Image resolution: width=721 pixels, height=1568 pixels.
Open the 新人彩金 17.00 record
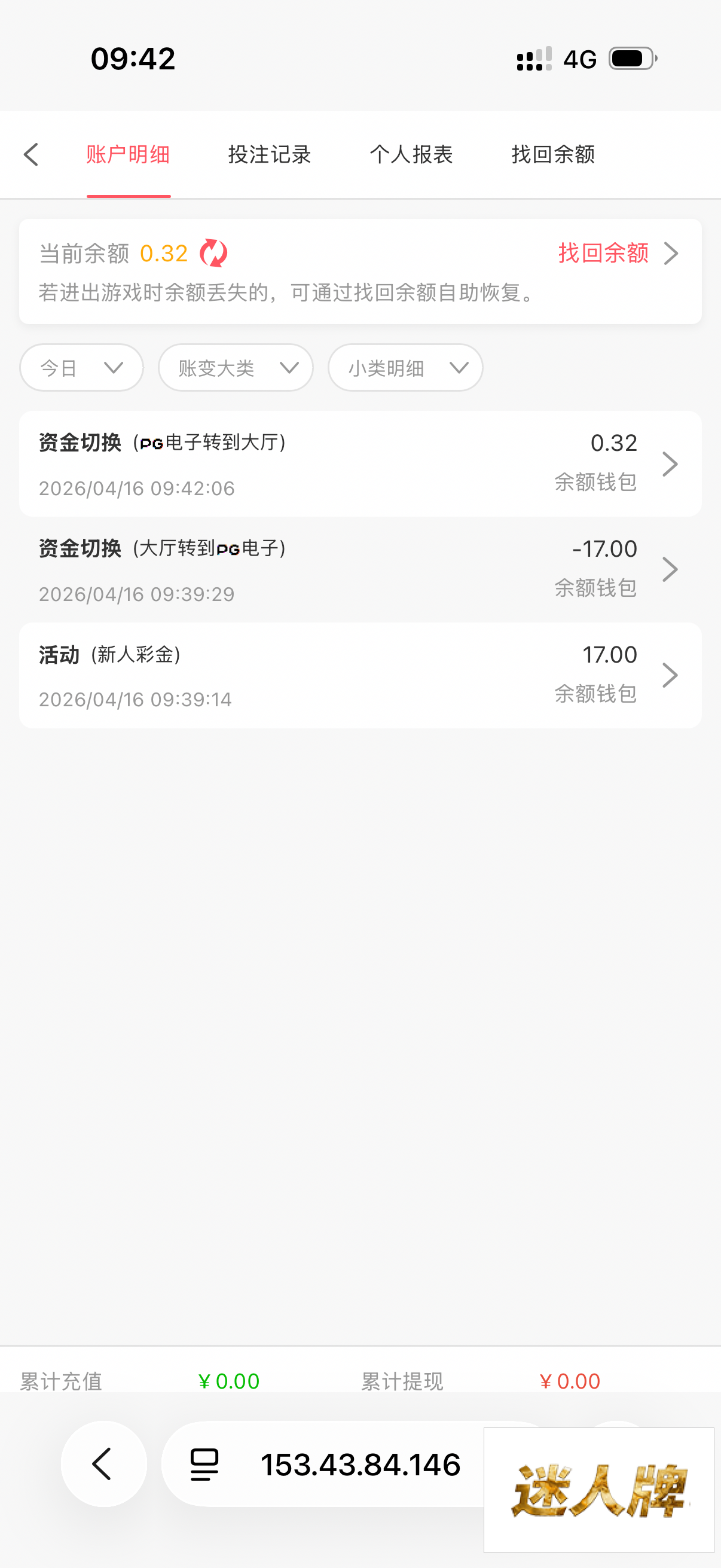pyautogui.click(x=360, y=676)
